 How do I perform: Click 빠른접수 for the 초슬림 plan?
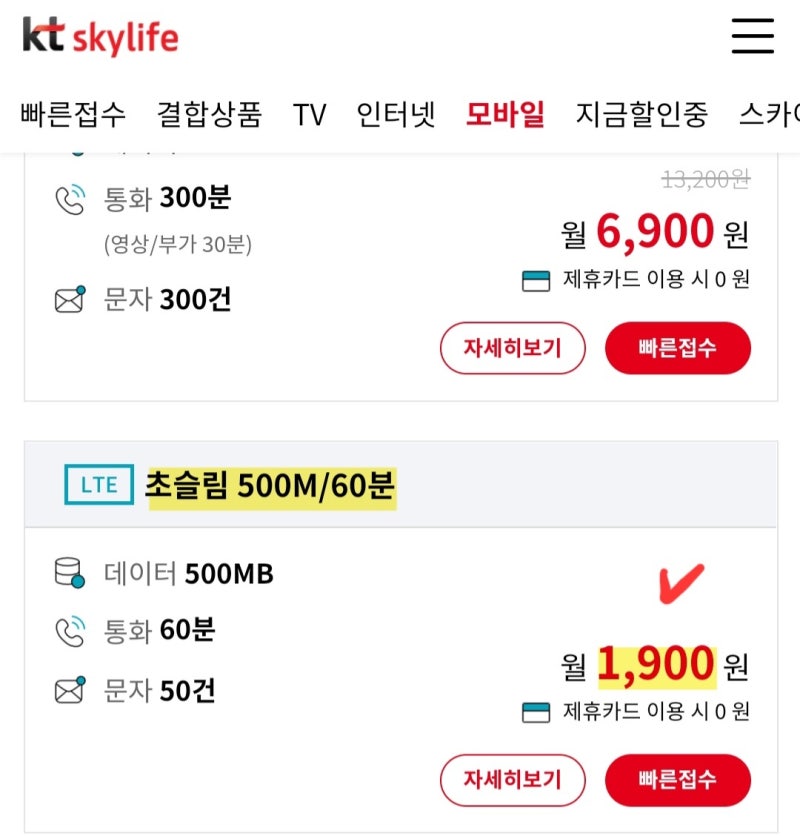pos(678,780)
